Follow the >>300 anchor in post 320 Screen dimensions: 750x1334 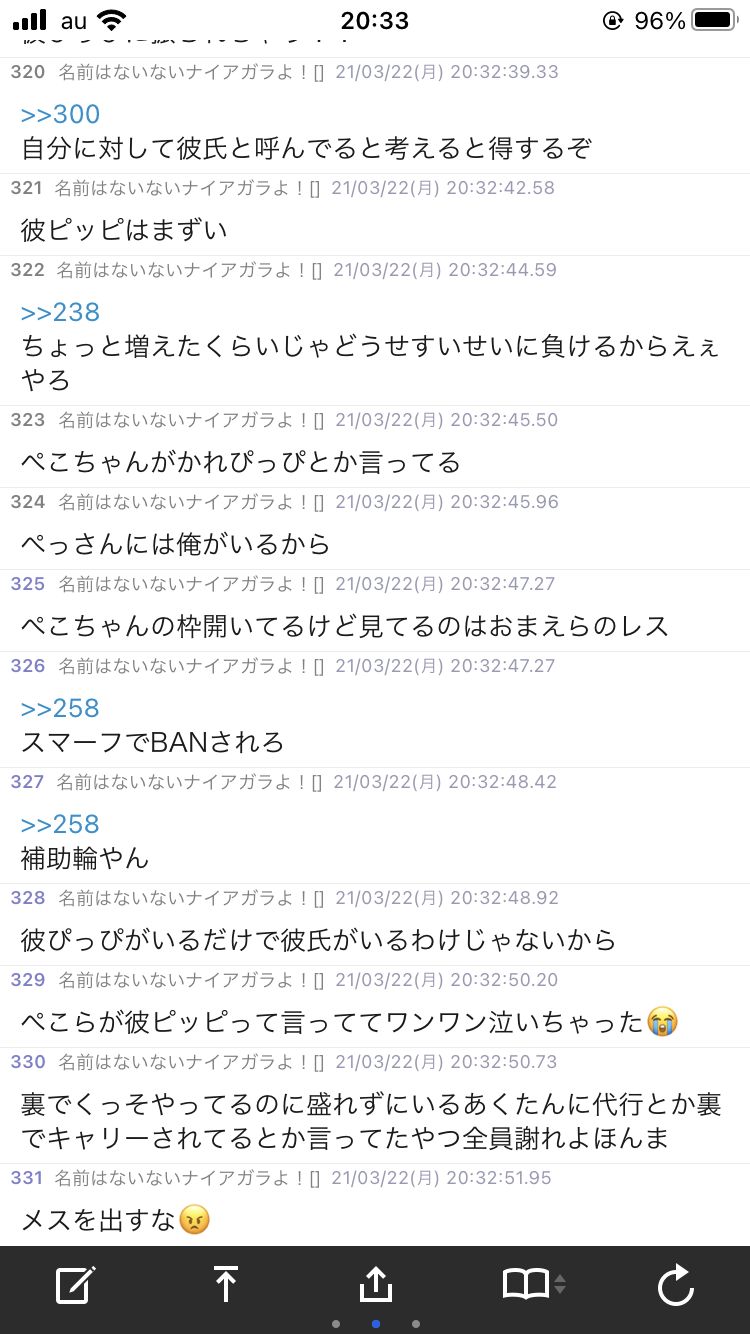(x=61, y=114)
